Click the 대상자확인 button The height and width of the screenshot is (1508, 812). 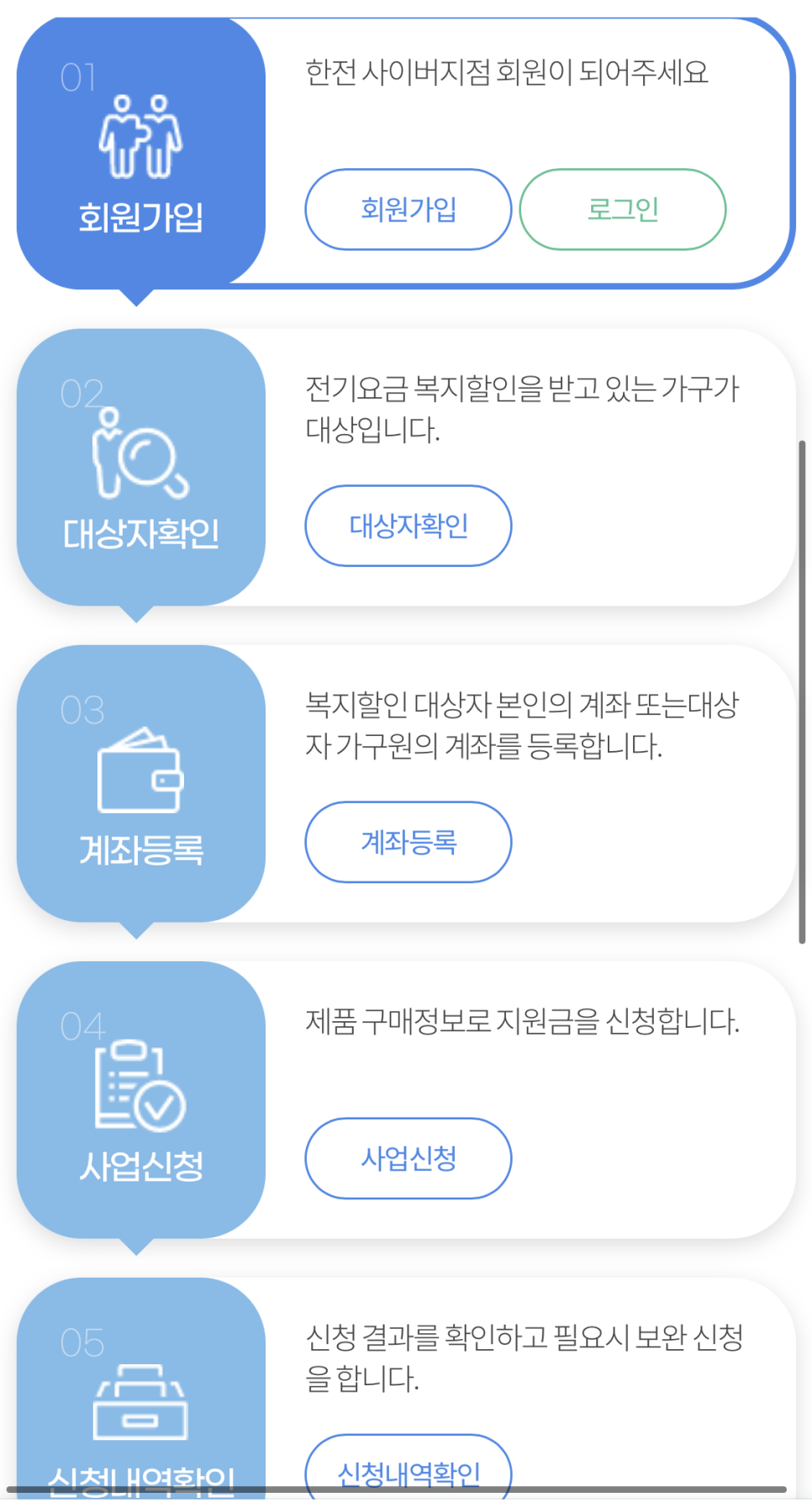pyautogui.click(x=407, y=525)
